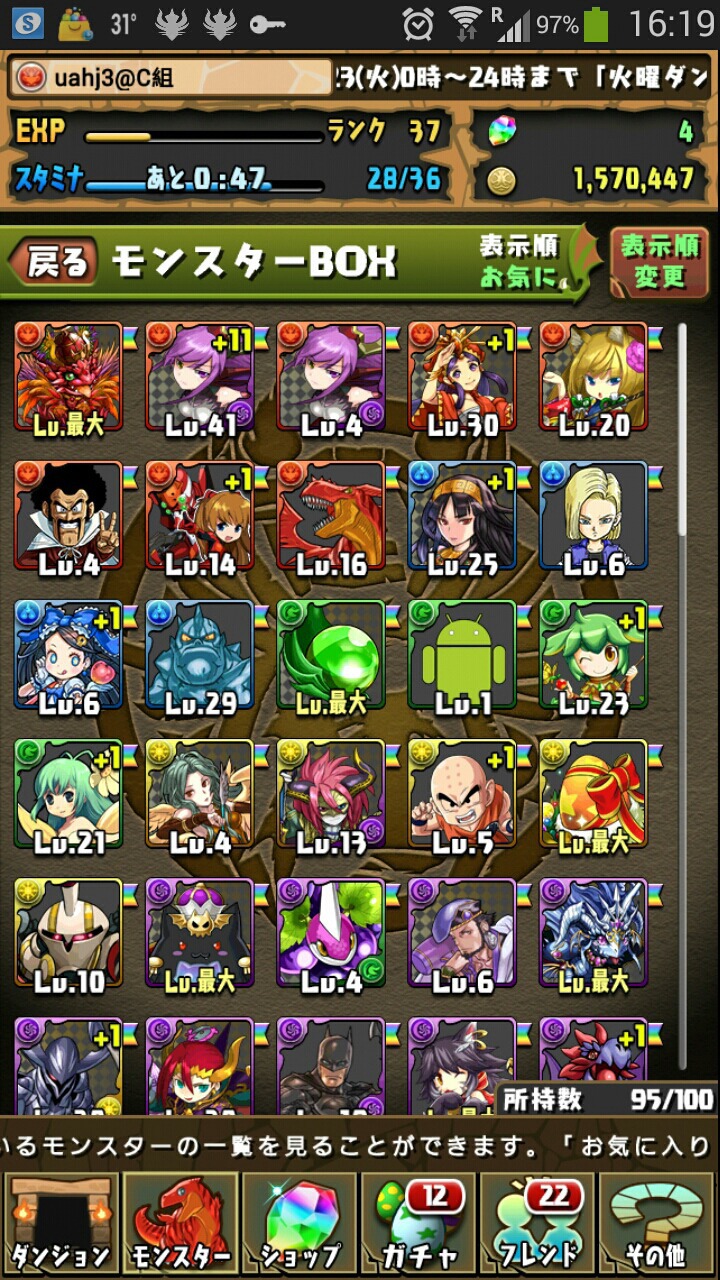Select the white armored knight monster Lv.10
This screenshot has width=720, height=1280.
point(68,936)
